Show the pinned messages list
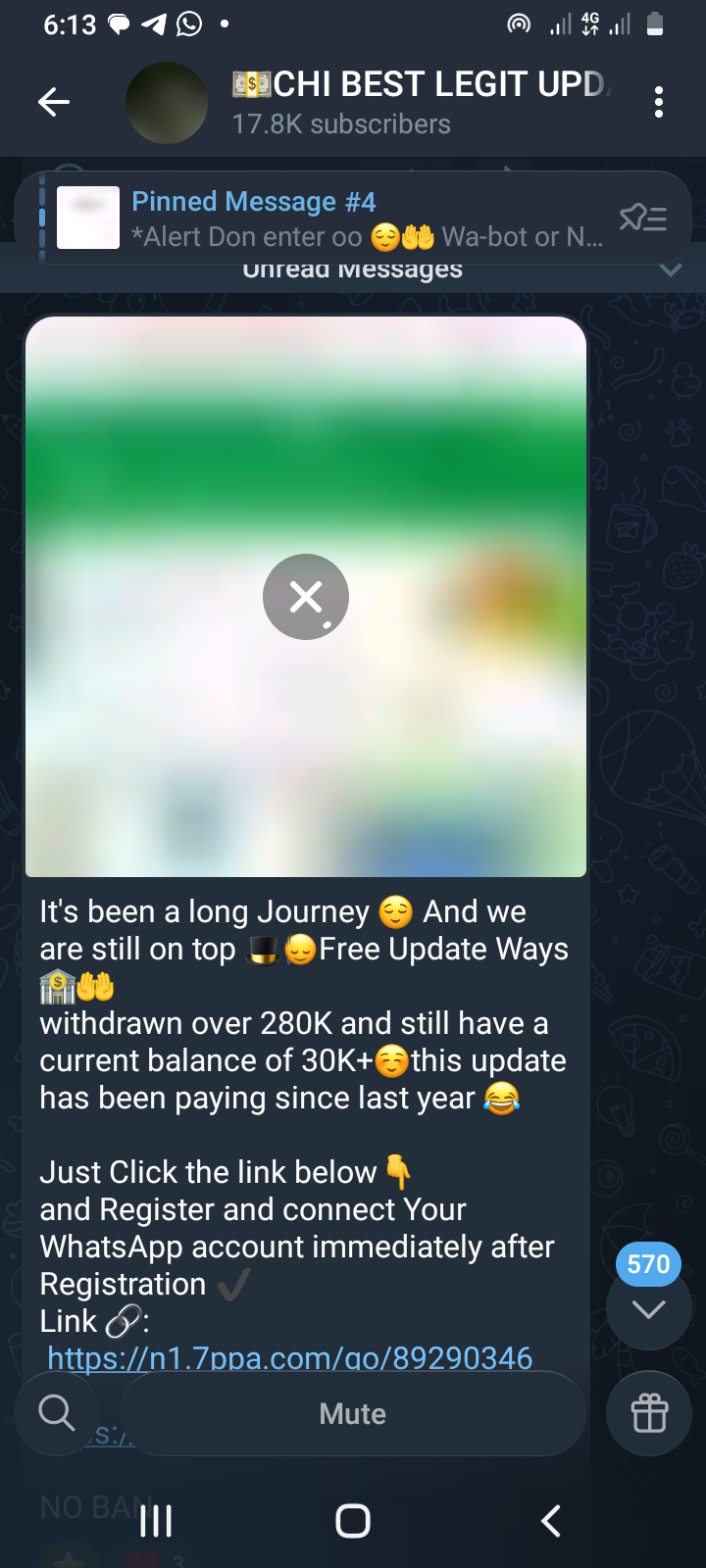 point(643,218)
